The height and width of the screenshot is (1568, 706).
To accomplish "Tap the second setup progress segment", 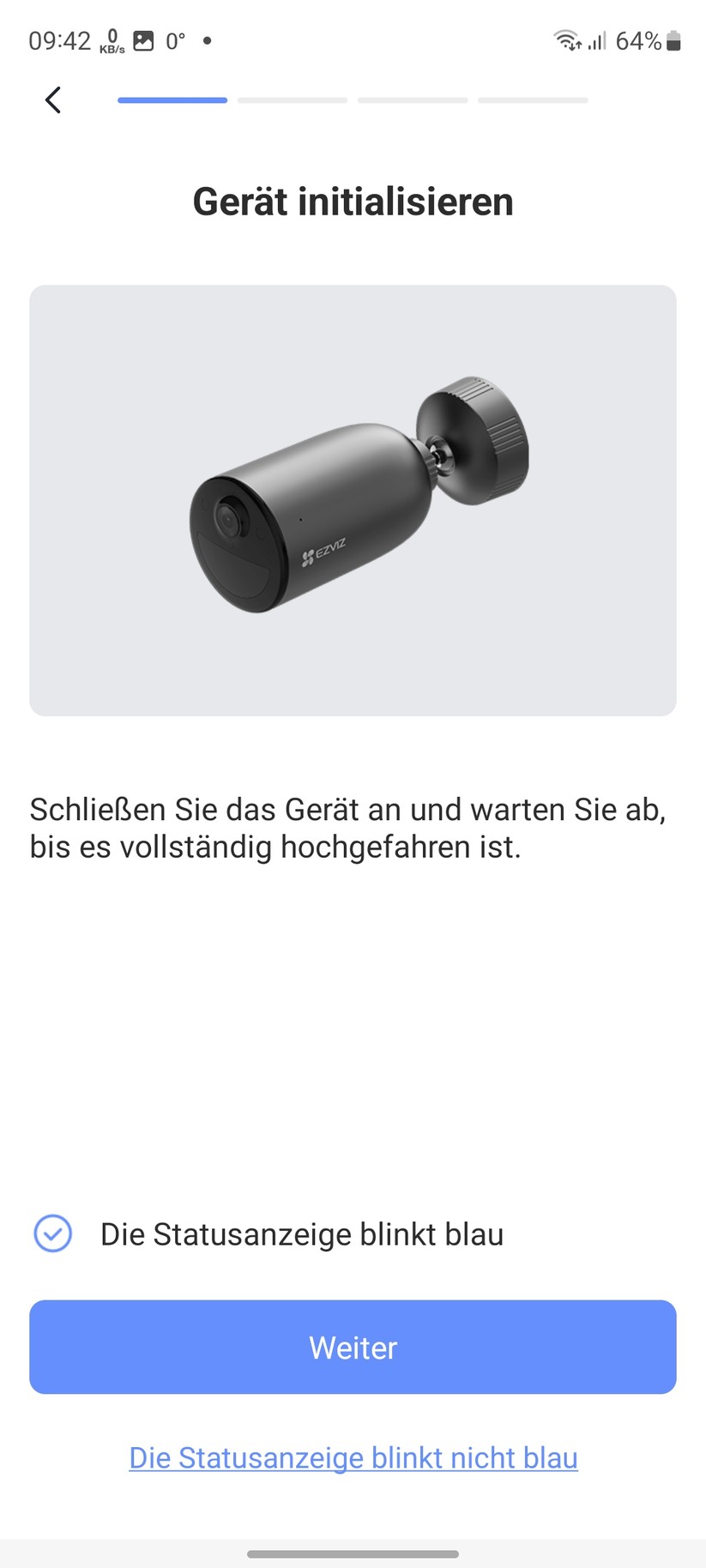I will pos(292,100).
